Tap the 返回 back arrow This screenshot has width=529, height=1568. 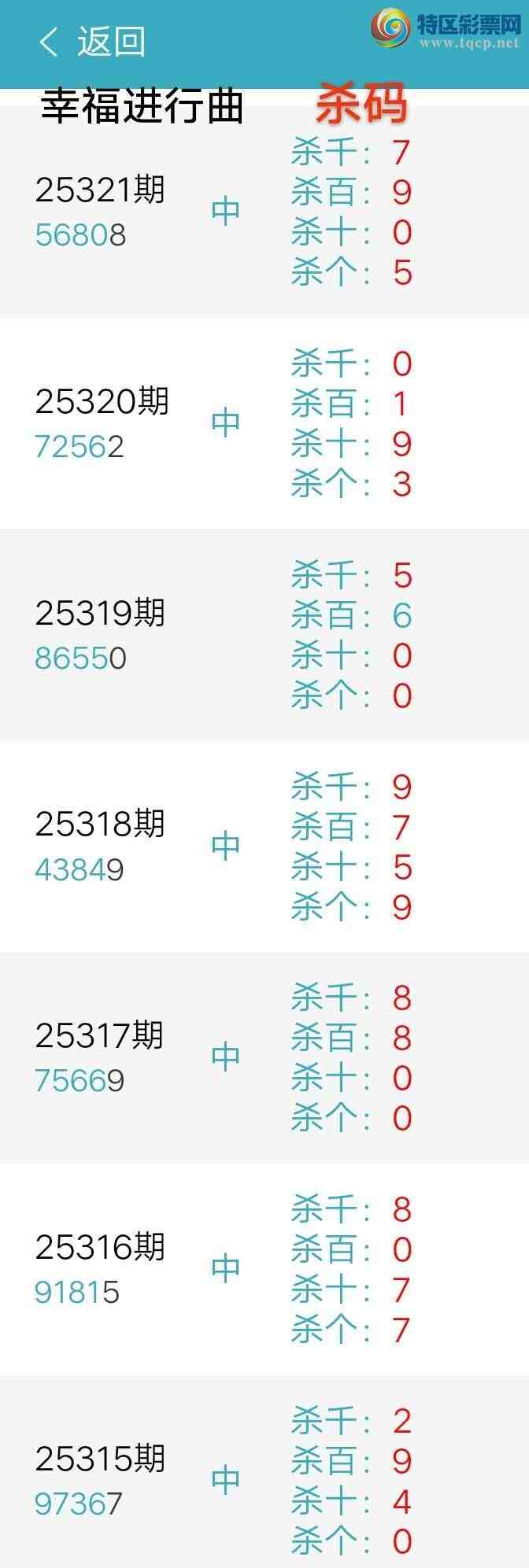[49, 42]
